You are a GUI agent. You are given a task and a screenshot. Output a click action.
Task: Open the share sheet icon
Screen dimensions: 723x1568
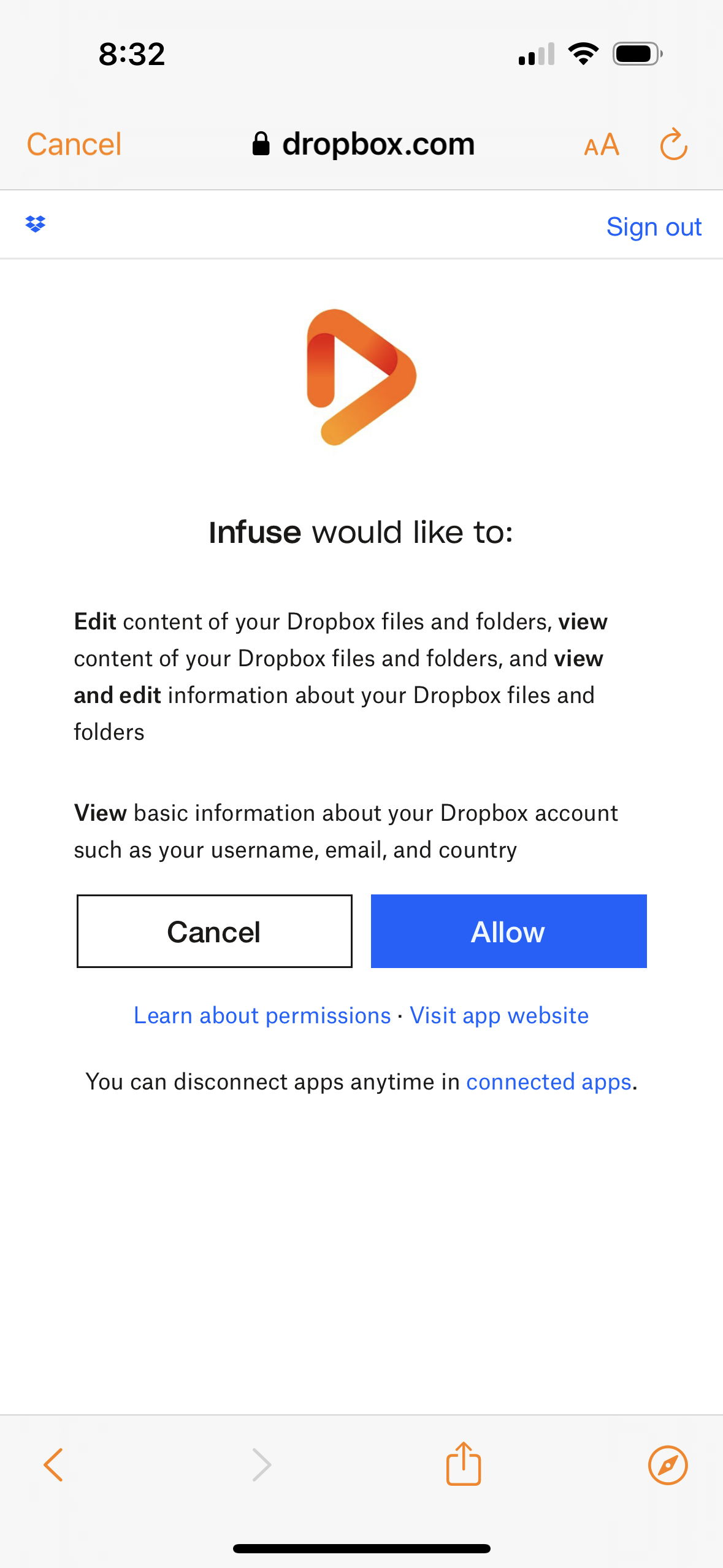tap(463, 1464)
